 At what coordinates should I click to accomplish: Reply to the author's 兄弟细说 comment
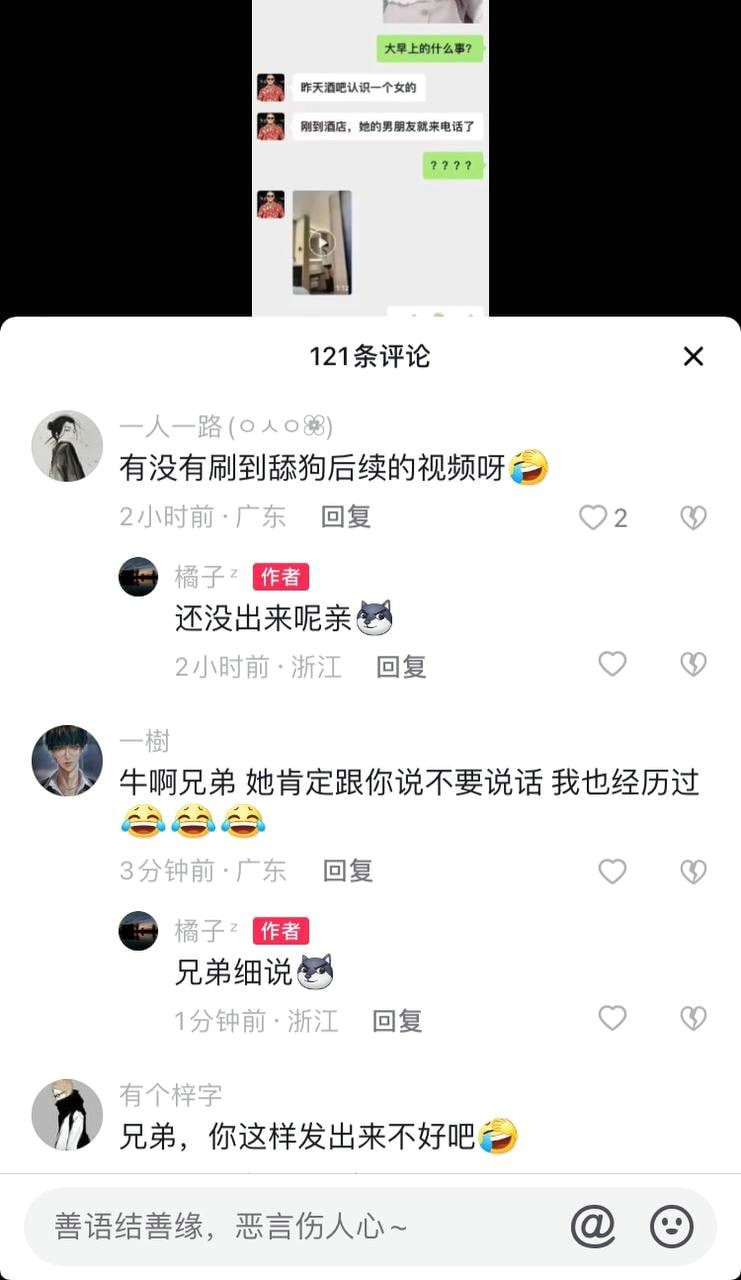(x=397, y=1020)
